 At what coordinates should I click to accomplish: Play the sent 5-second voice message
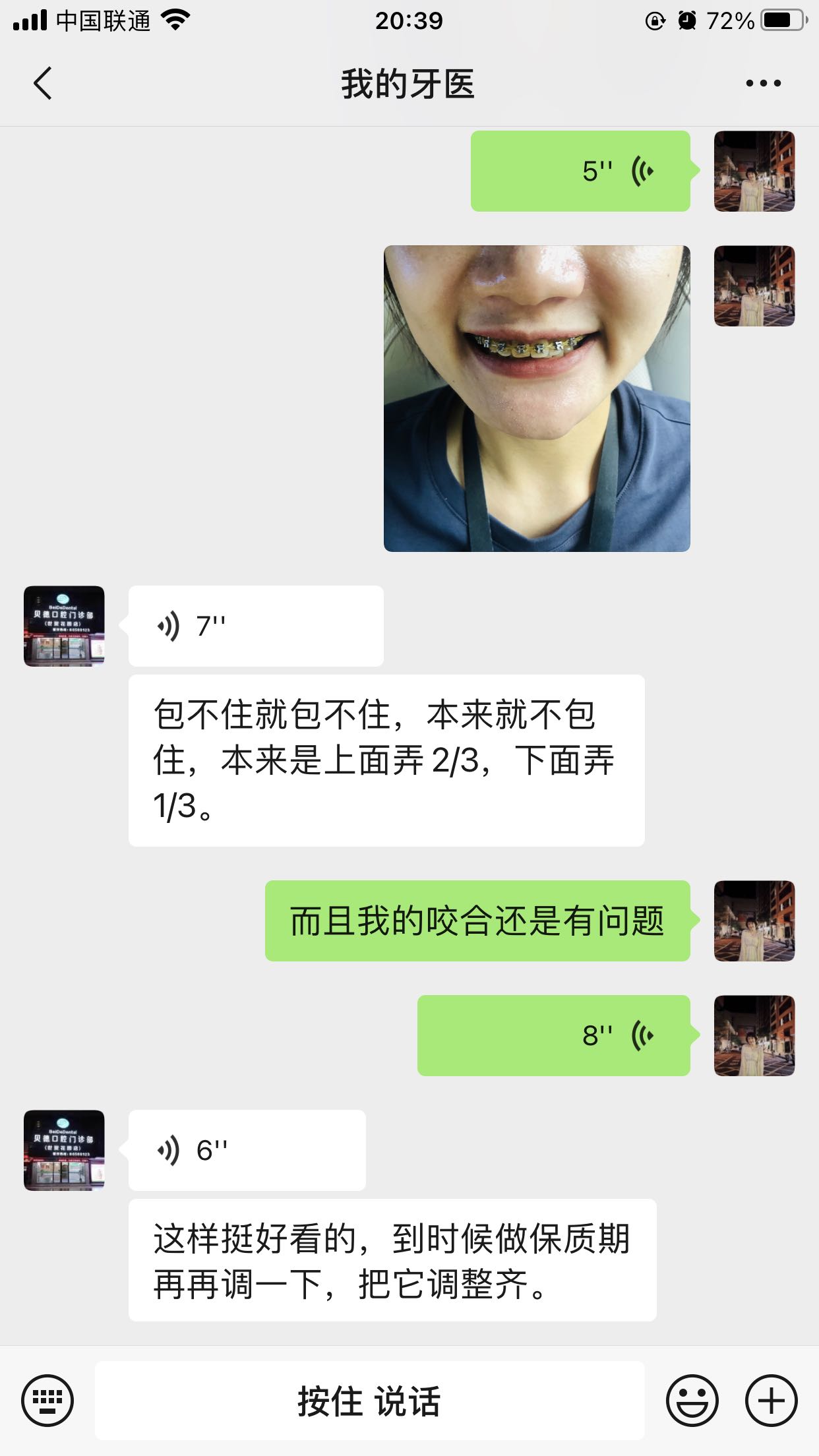click(580, 171)
